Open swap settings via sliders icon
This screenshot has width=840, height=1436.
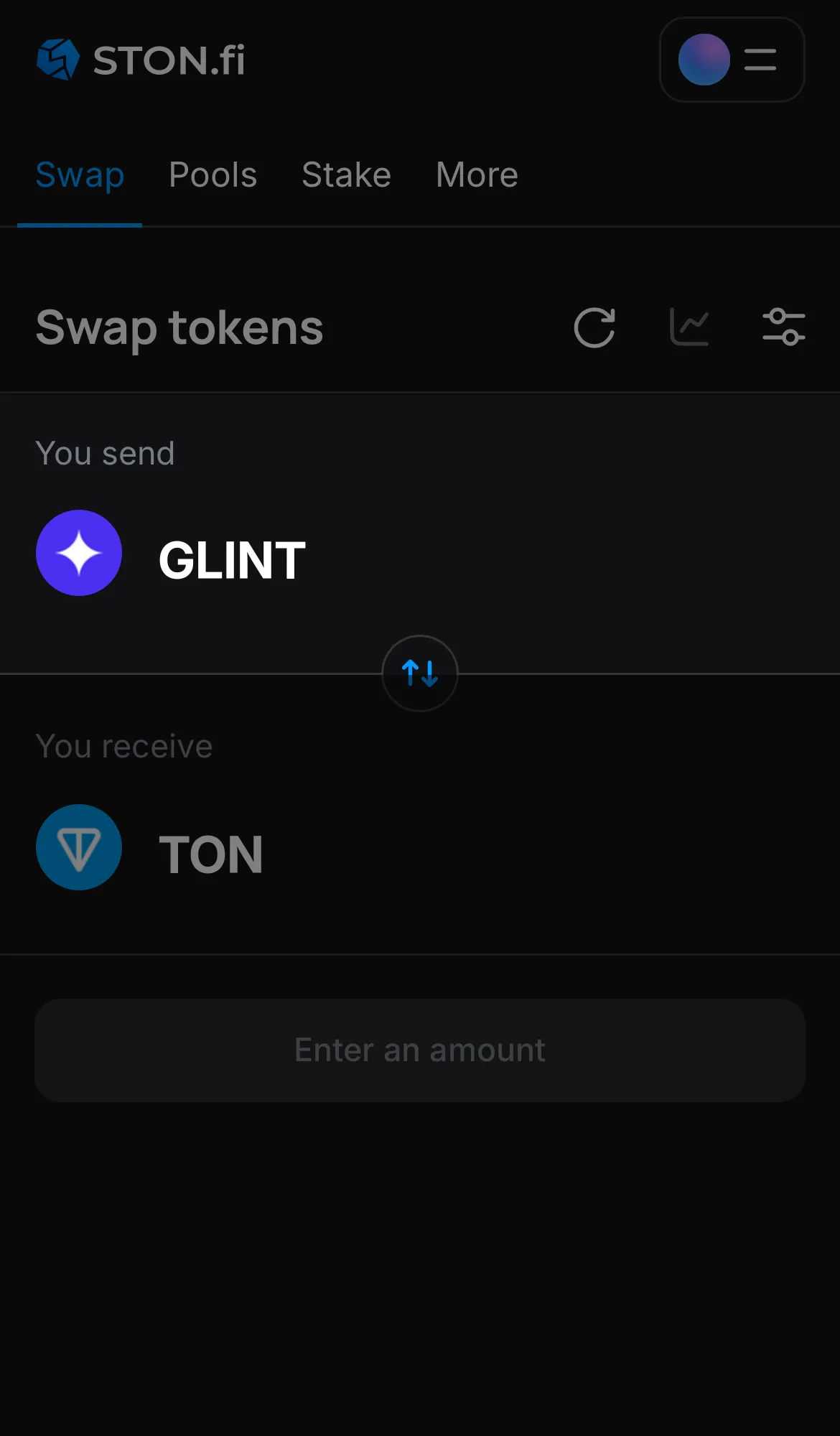click(784, 327)
